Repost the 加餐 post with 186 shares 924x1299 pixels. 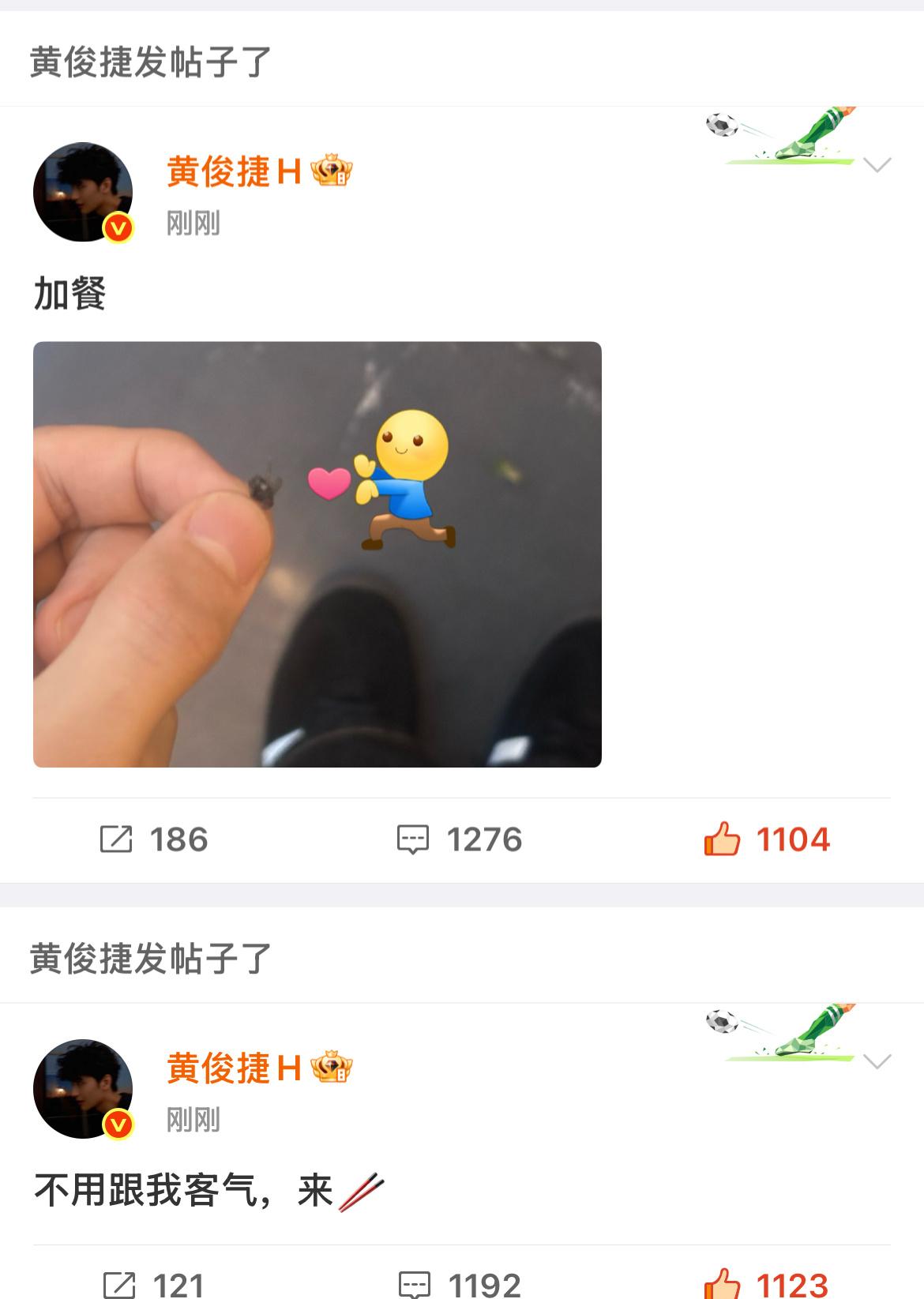click(154, 839)
